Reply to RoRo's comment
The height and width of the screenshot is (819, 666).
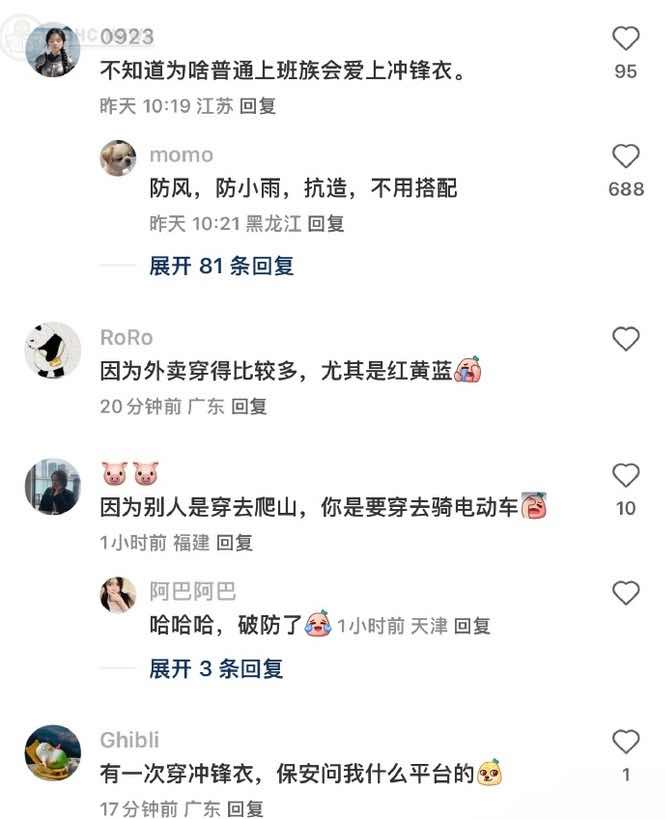point(249,407)
